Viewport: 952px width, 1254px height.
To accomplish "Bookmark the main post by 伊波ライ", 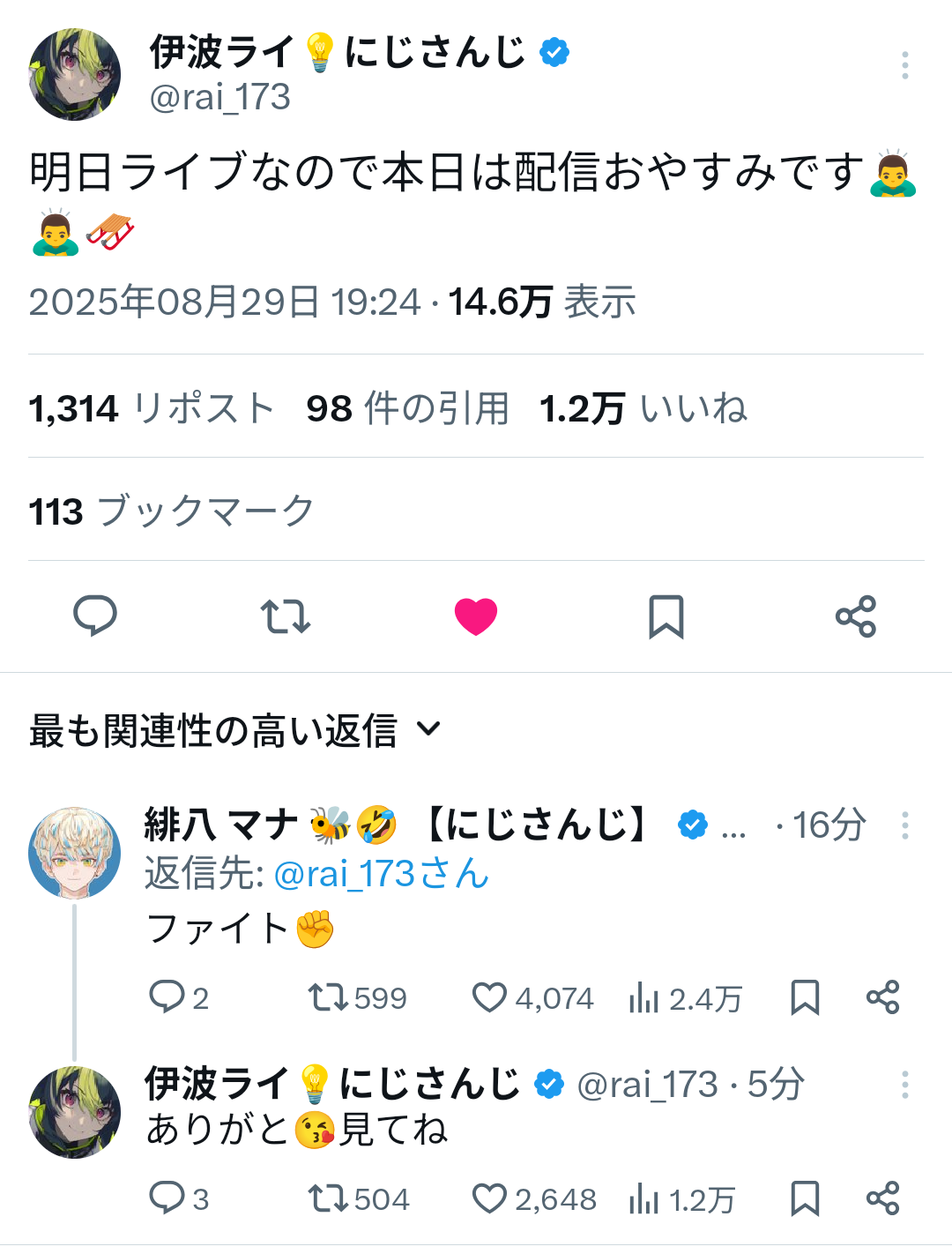I will (x=666, y=616).
